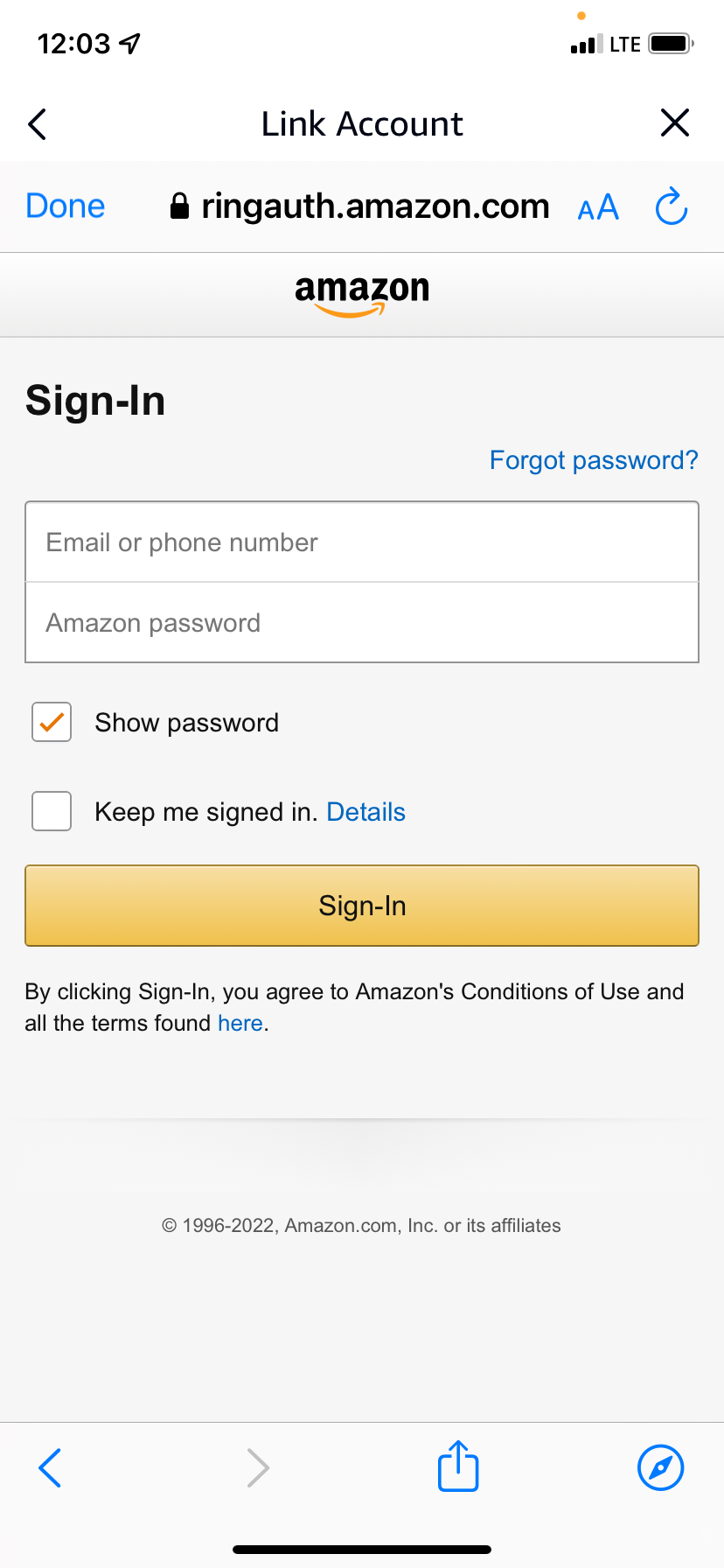Open the terms via the here link
724x1568 pixels.
240,1022
